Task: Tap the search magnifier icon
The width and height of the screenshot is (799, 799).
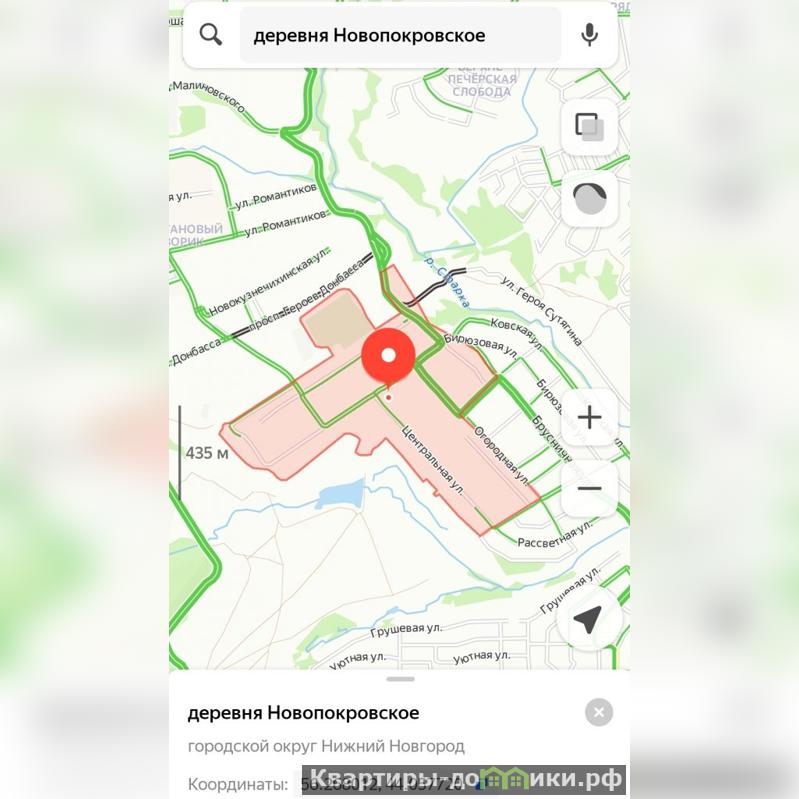Action: [x=211, y=35]
